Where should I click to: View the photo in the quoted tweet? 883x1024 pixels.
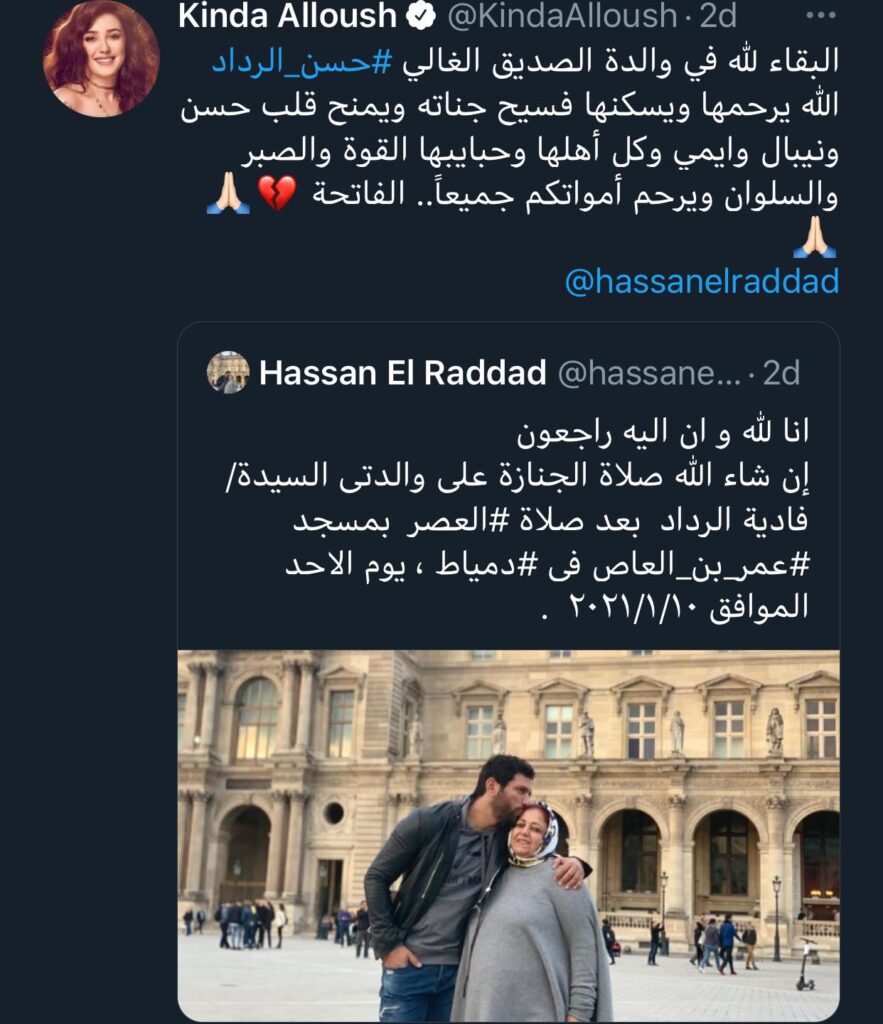(508, 835)
